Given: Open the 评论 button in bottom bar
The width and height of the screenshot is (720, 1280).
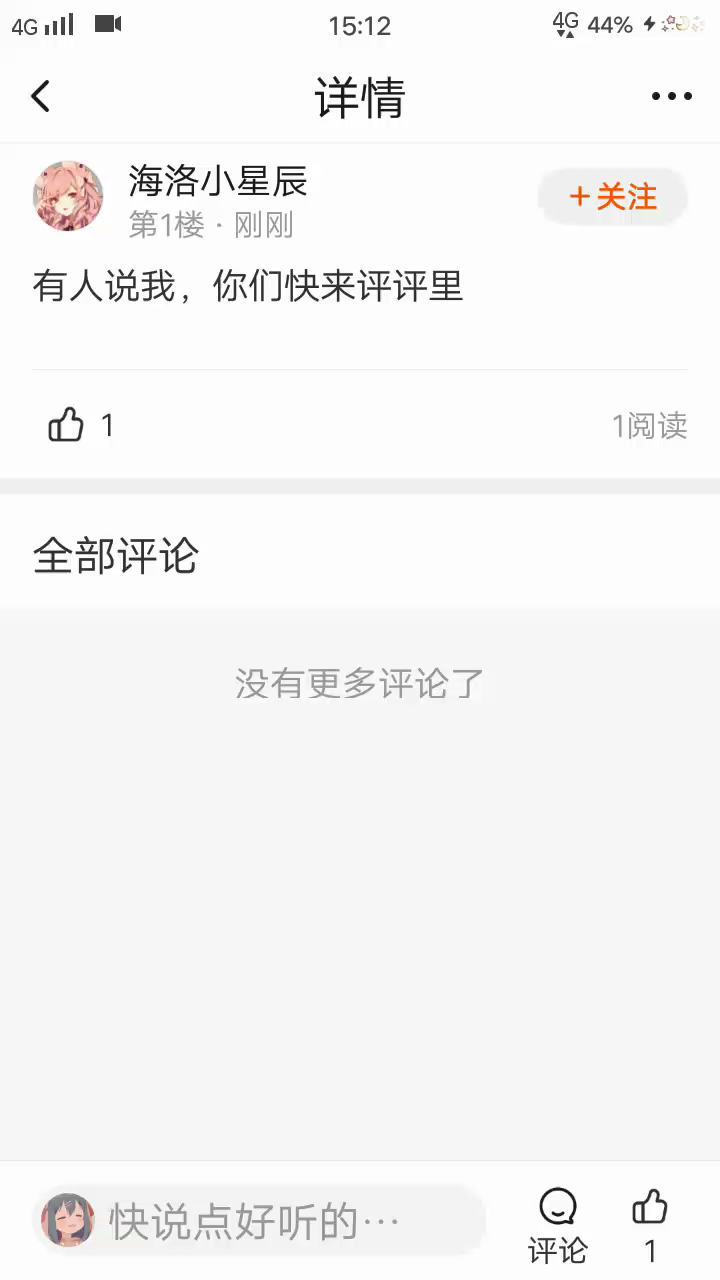Looking at the screenshot, I should (x=557, y=1225).
